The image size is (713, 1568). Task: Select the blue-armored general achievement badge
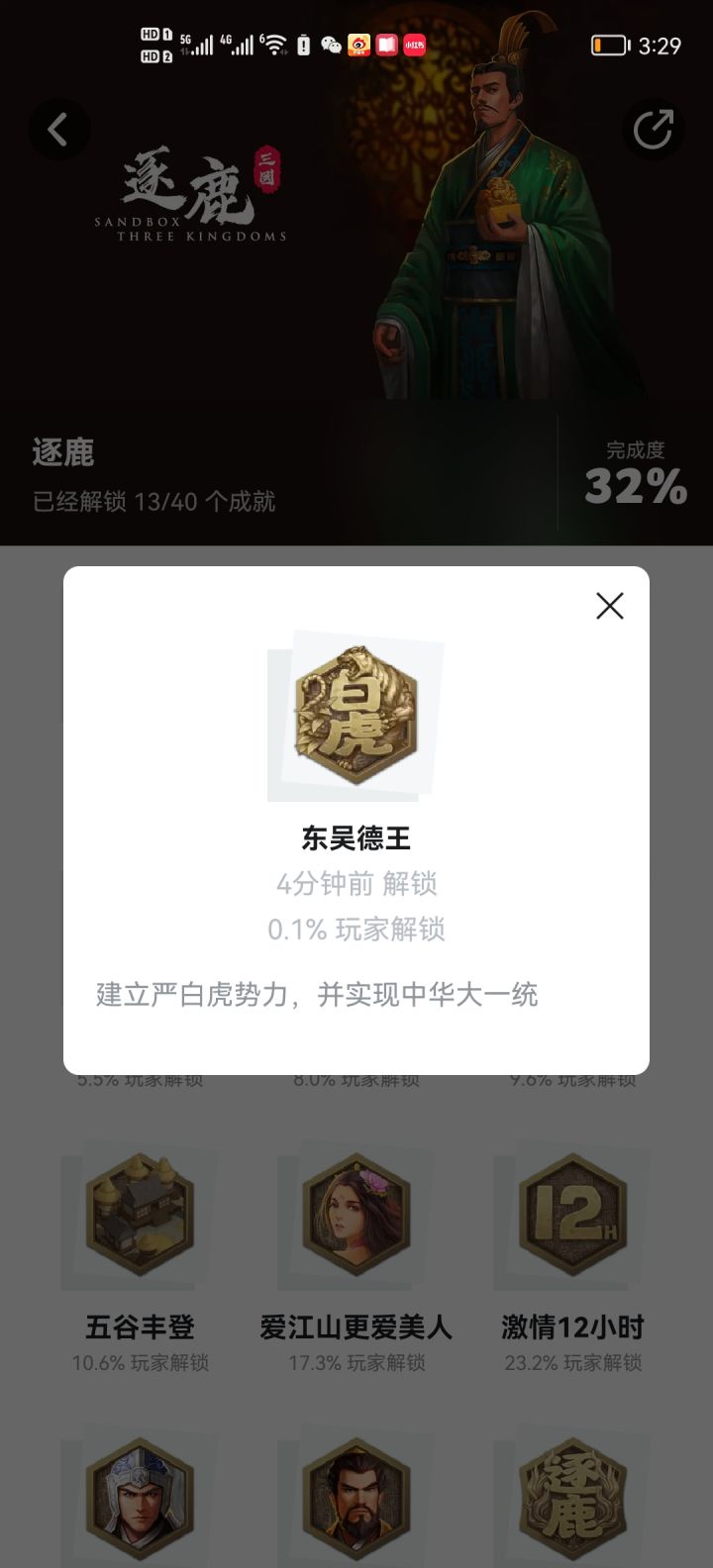coord(139,1497)
